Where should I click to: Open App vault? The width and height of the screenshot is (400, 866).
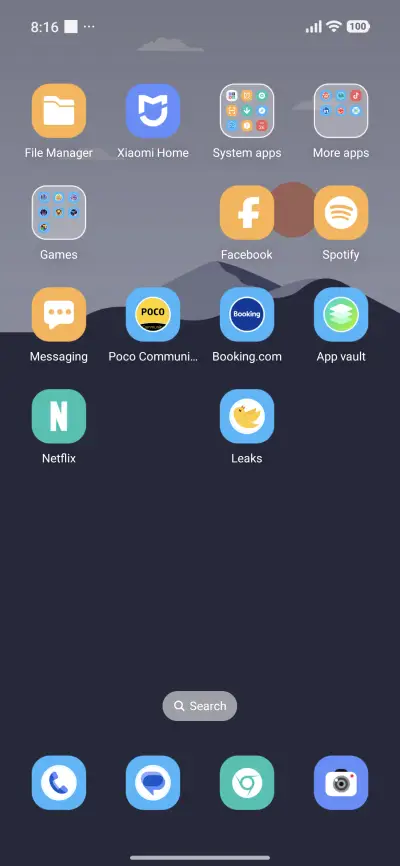pyautogui.click(x=341, y=314)
